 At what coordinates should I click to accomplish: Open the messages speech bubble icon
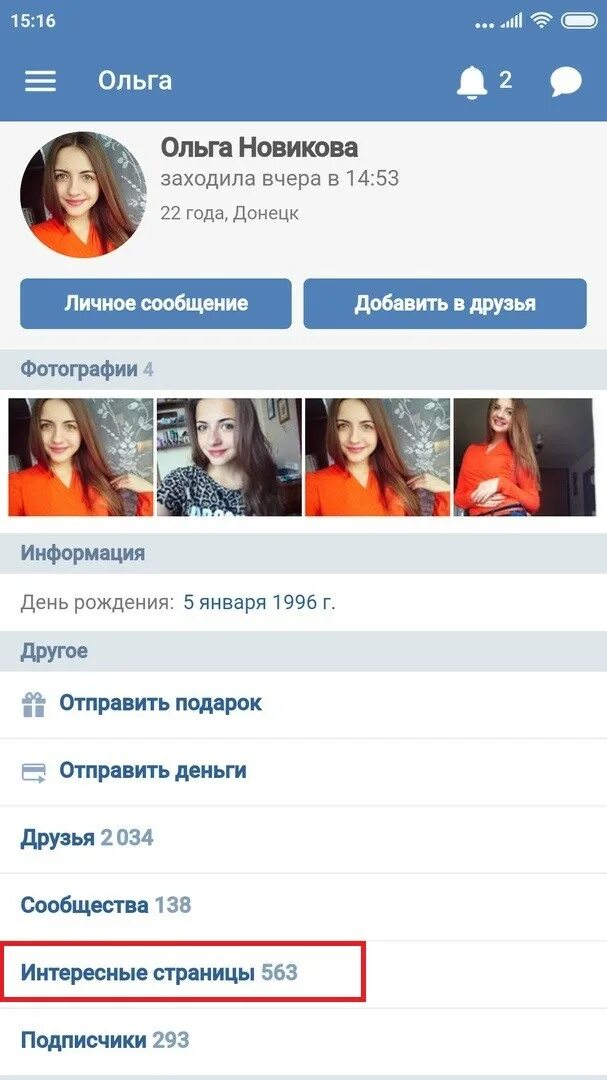(x=566, y=83)
